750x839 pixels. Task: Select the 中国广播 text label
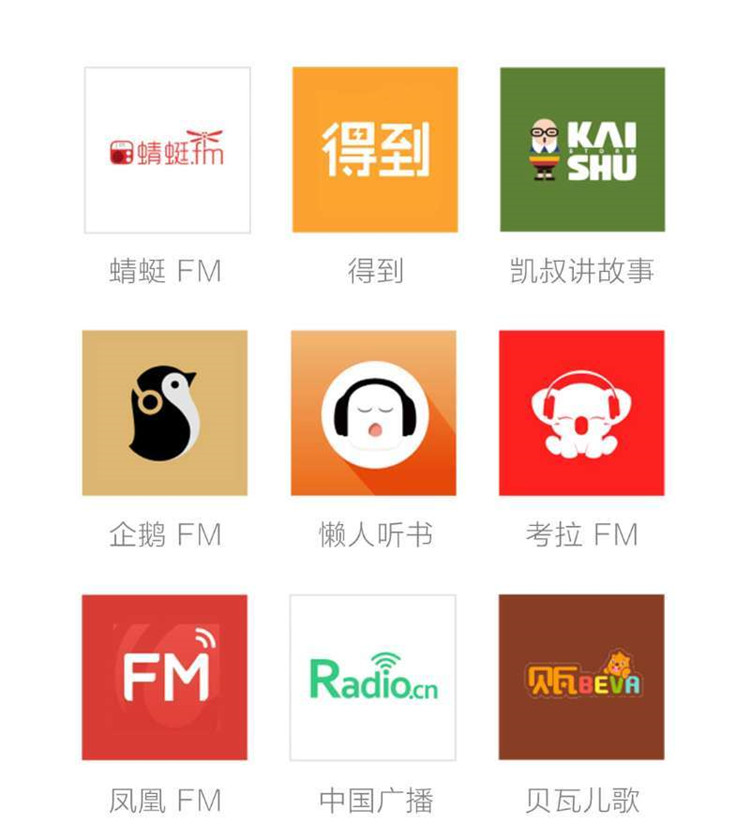(x=374, y=797)
